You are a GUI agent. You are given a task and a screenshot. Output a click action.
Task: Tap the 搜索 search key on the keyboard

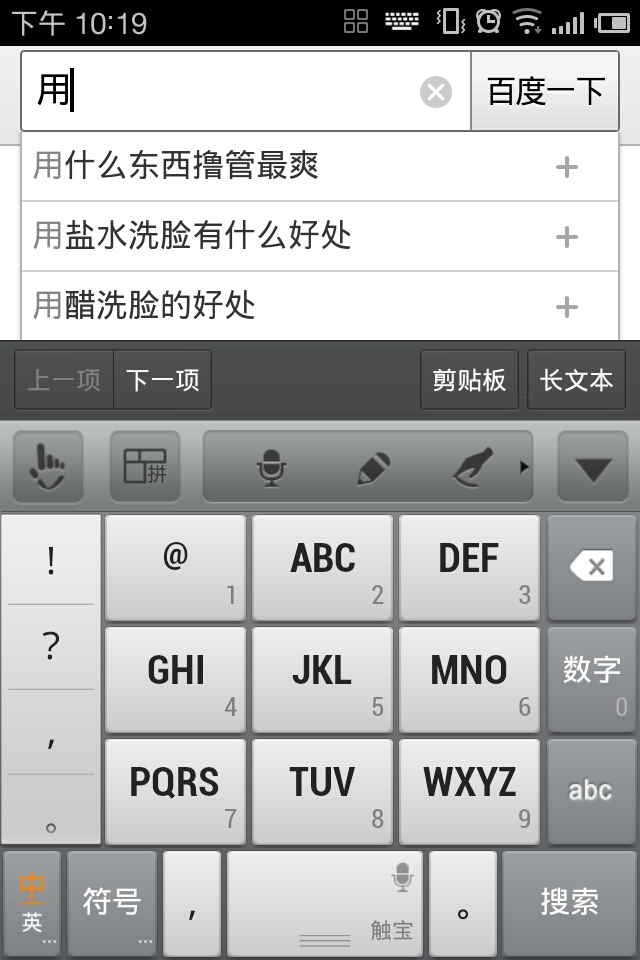[x=569, y=902]
